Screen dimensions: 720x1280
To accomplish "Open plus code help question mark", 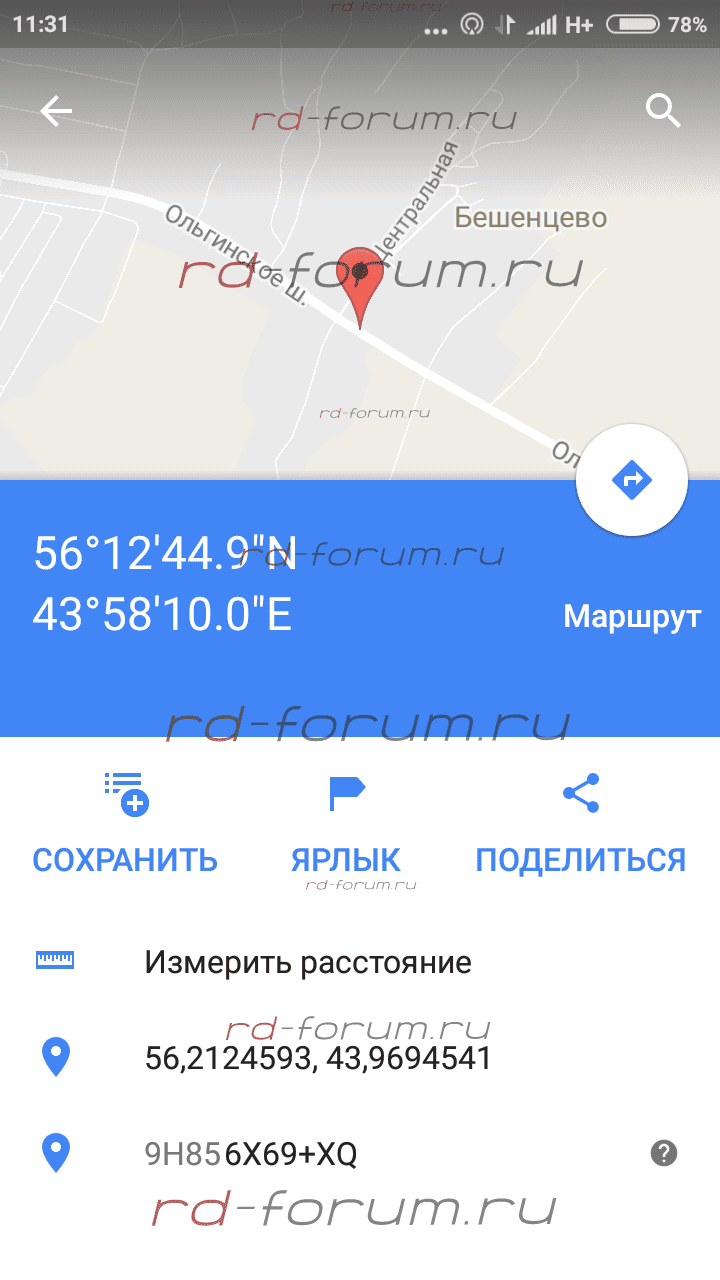I will (664, 1154).
